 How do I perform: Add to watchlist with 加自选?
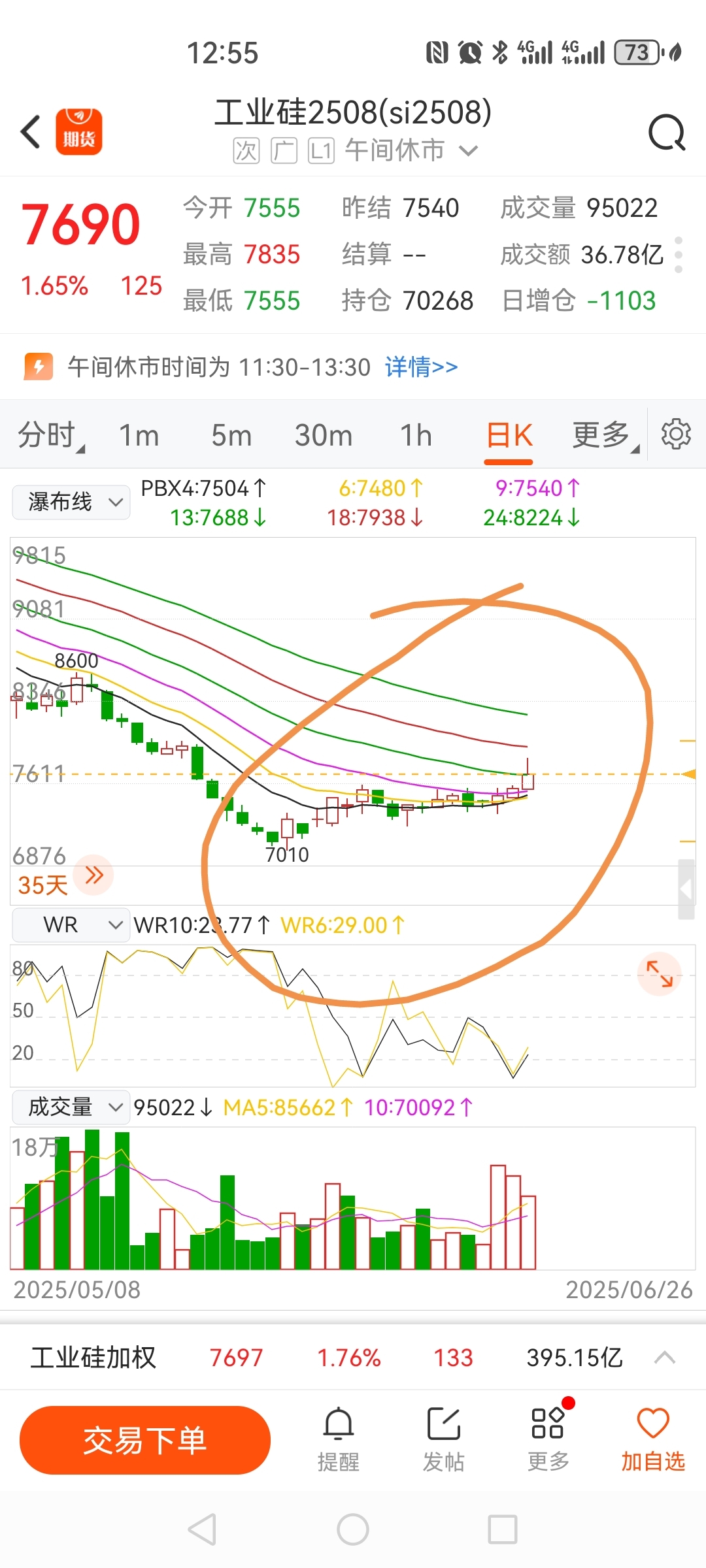(x=653, y=1439)
